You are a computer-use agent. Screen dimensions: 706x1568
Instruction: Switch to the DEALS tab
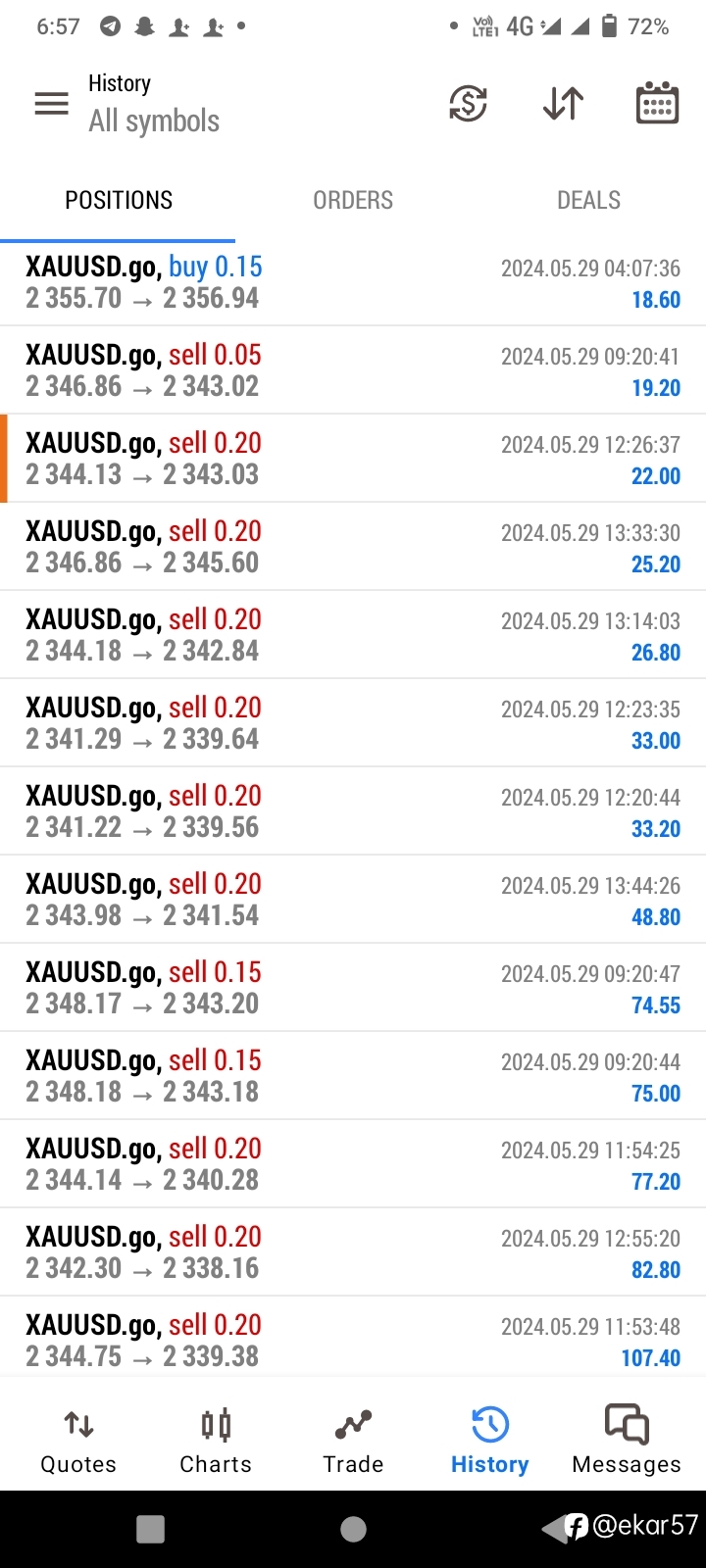(x=588, y=200)
